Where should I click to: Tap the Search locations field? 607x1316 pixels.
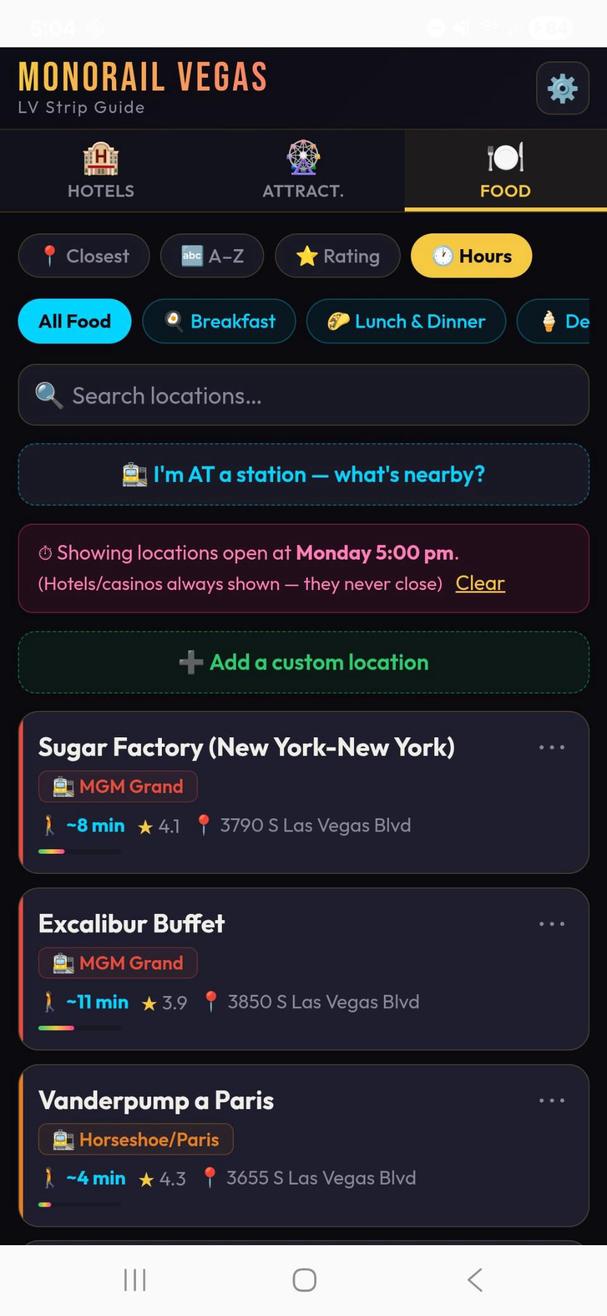click(x=303, y=395)
